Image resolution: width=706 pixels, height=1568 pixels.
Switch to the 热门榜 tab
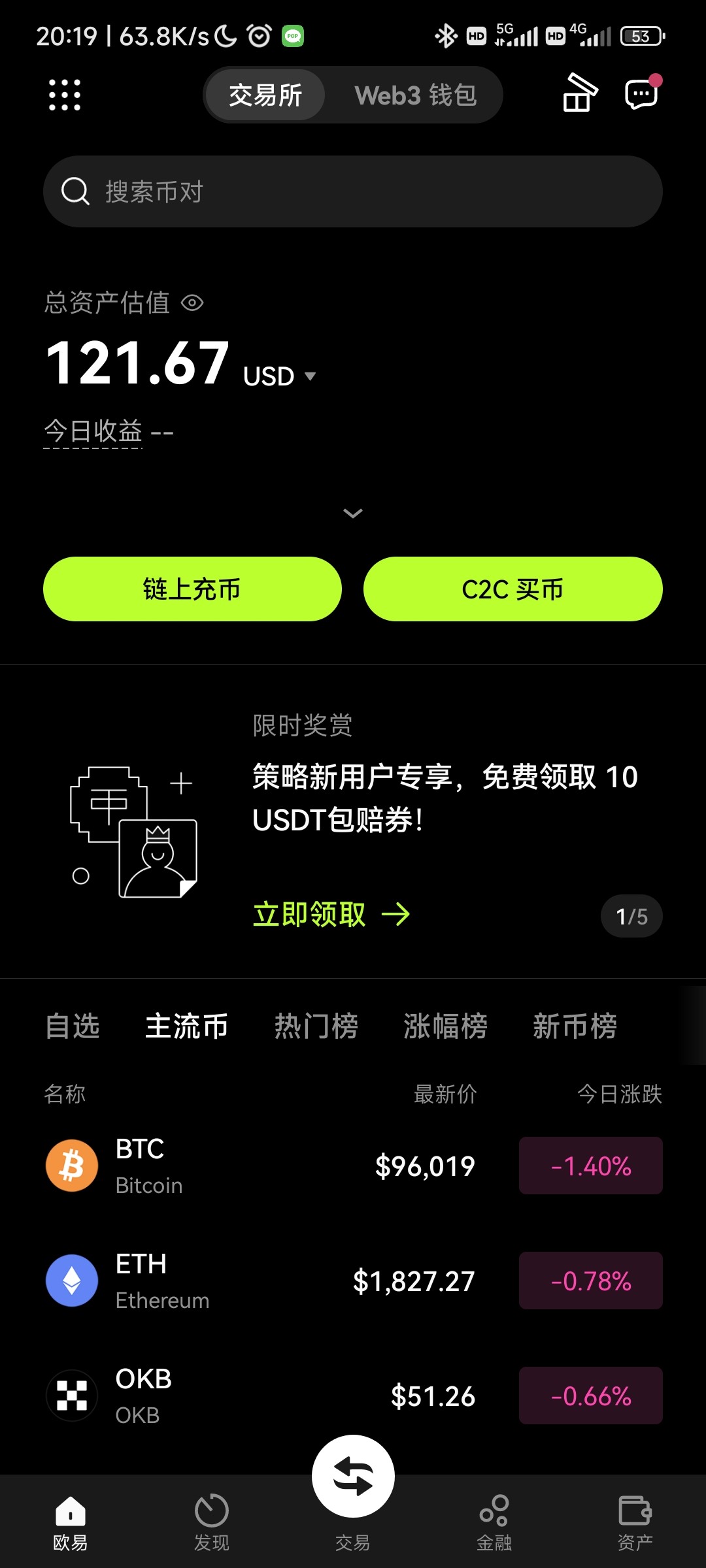point(316,1026)
